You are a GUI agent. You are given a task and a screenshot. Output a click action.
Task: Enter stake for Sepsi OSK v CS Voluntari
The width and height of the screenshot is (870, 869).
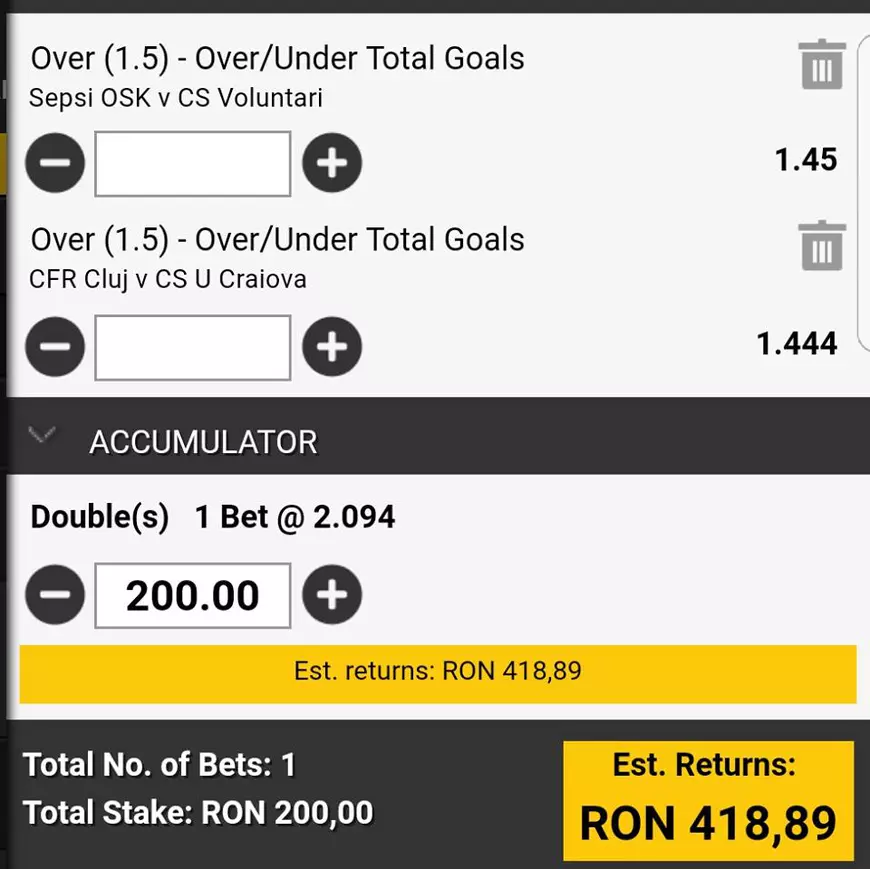point(193,163)
